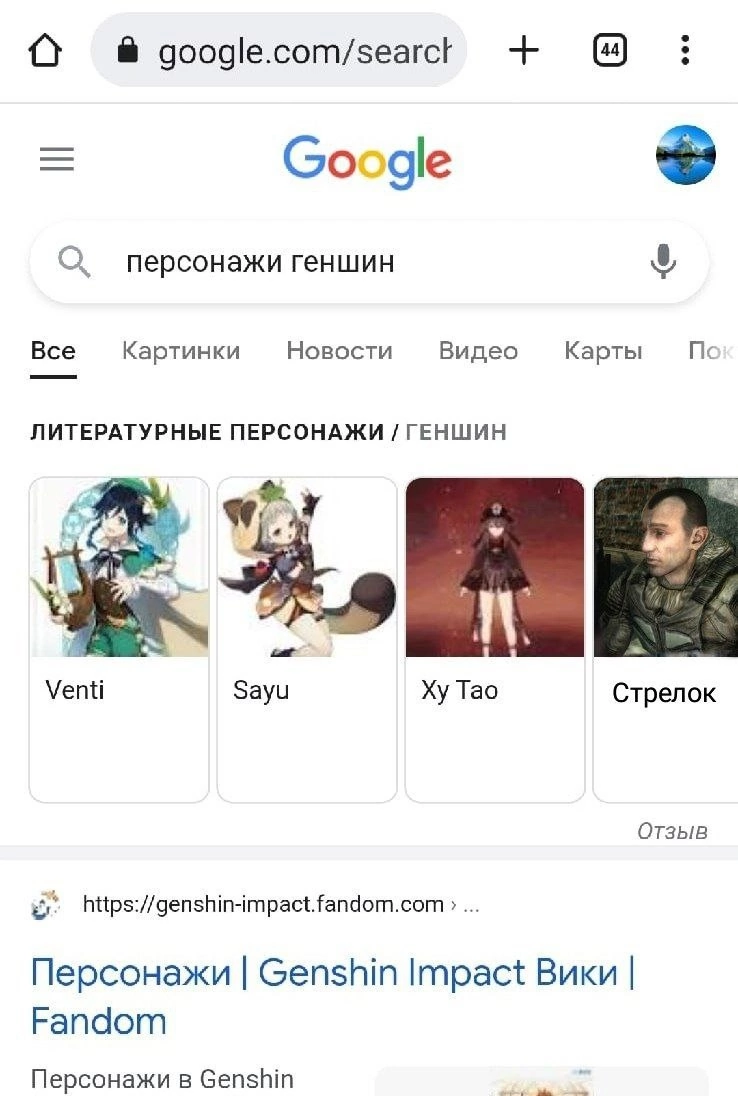Open the Venti character card

tap(119, 640)
